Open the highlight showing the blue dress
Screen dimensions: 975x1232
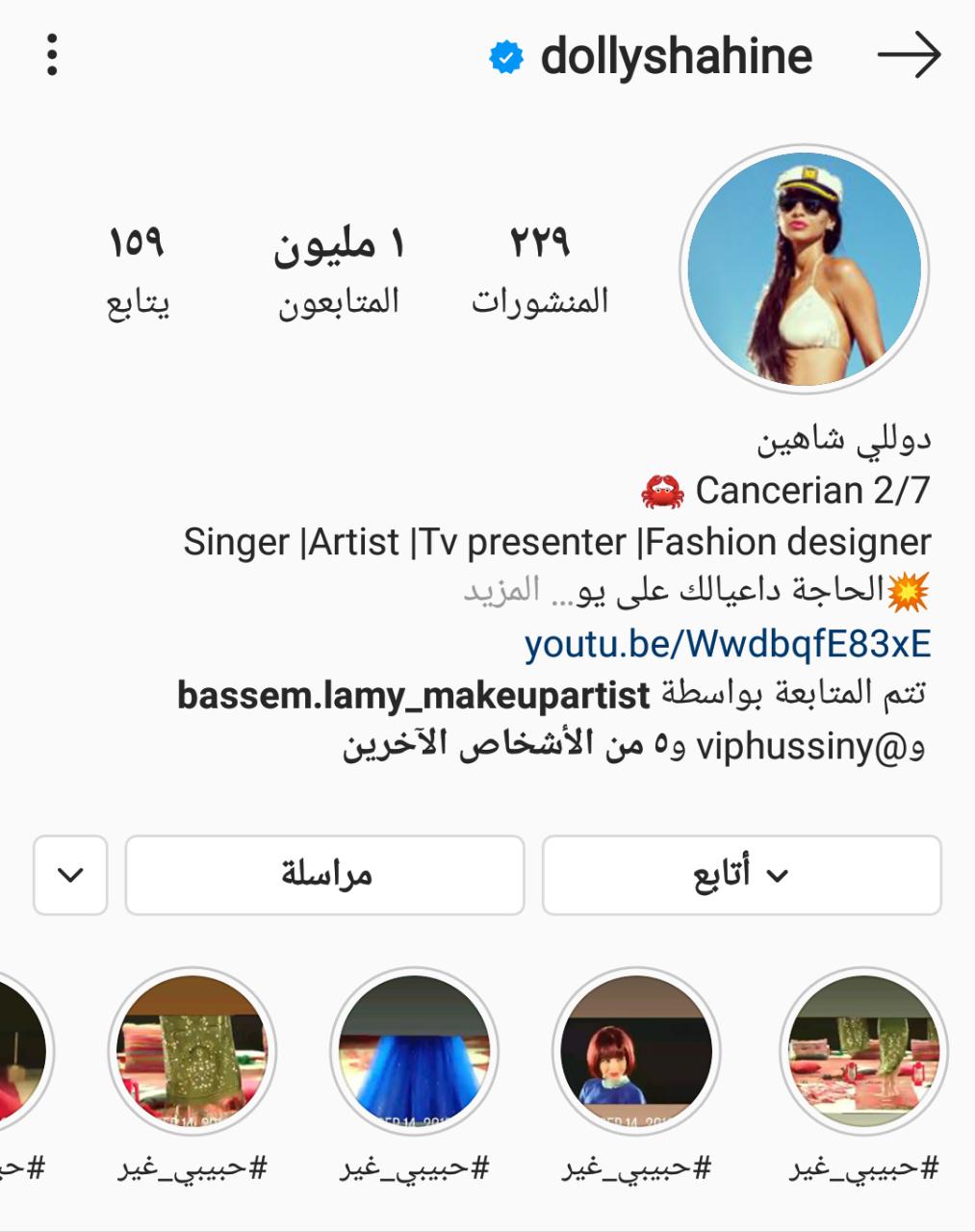[414, 1051]
